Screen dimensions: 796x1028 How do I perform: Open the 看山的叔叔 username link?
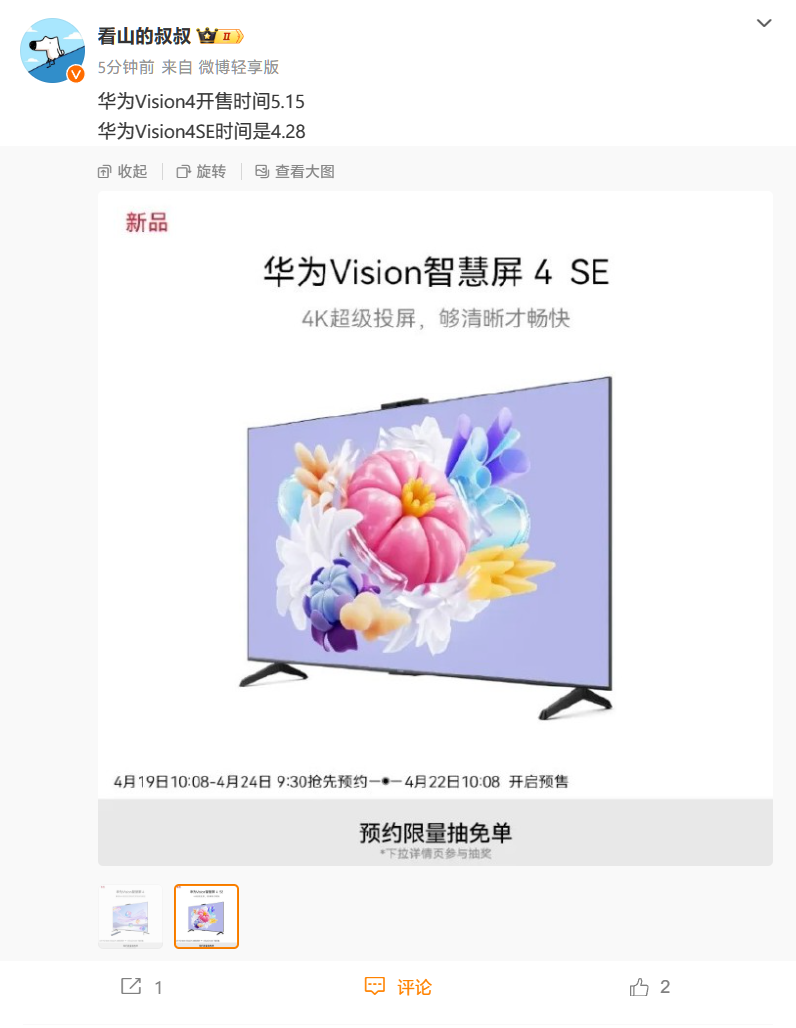click(144, 36)
